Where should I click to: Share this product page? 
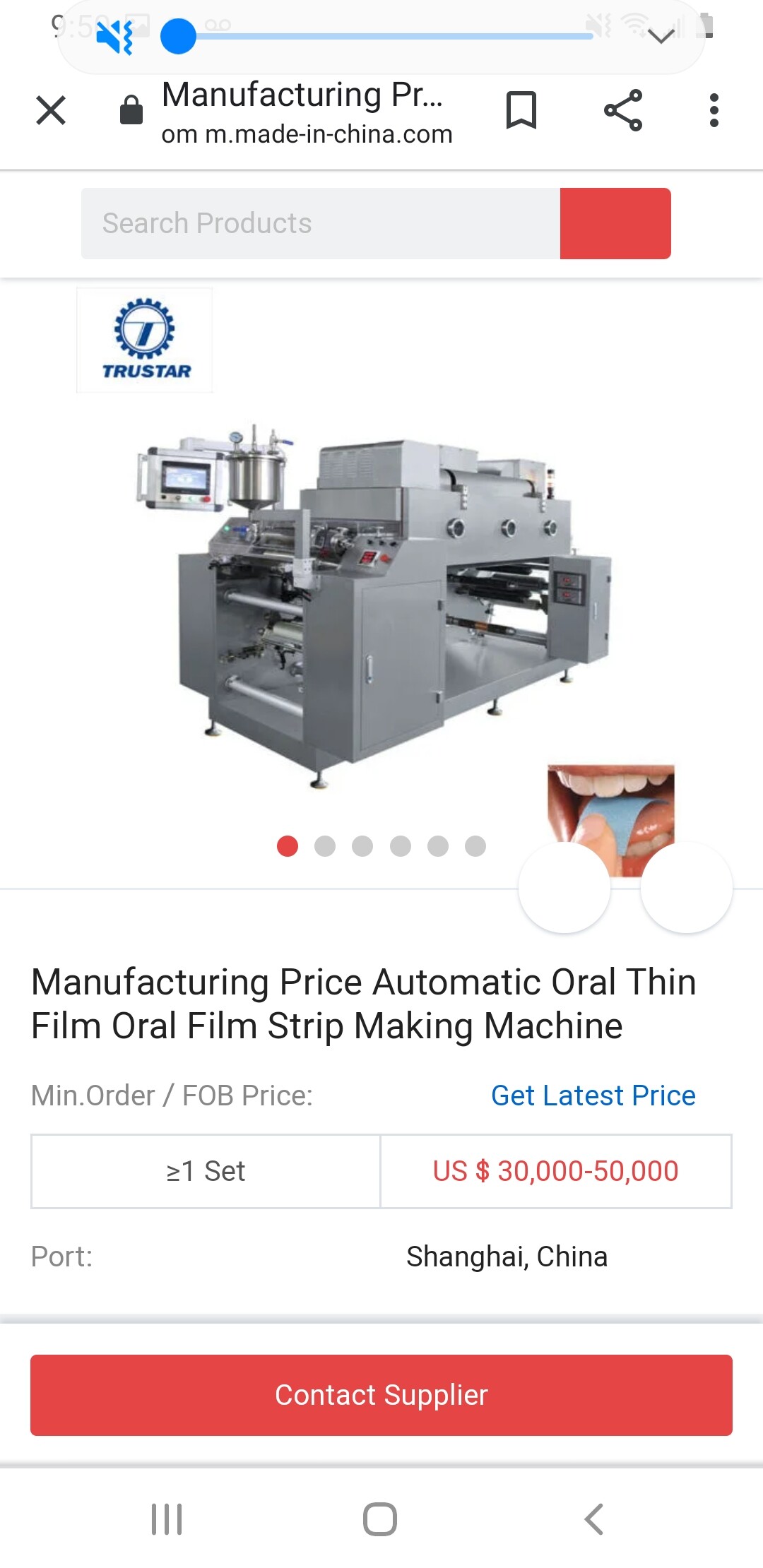coord(623,110)
